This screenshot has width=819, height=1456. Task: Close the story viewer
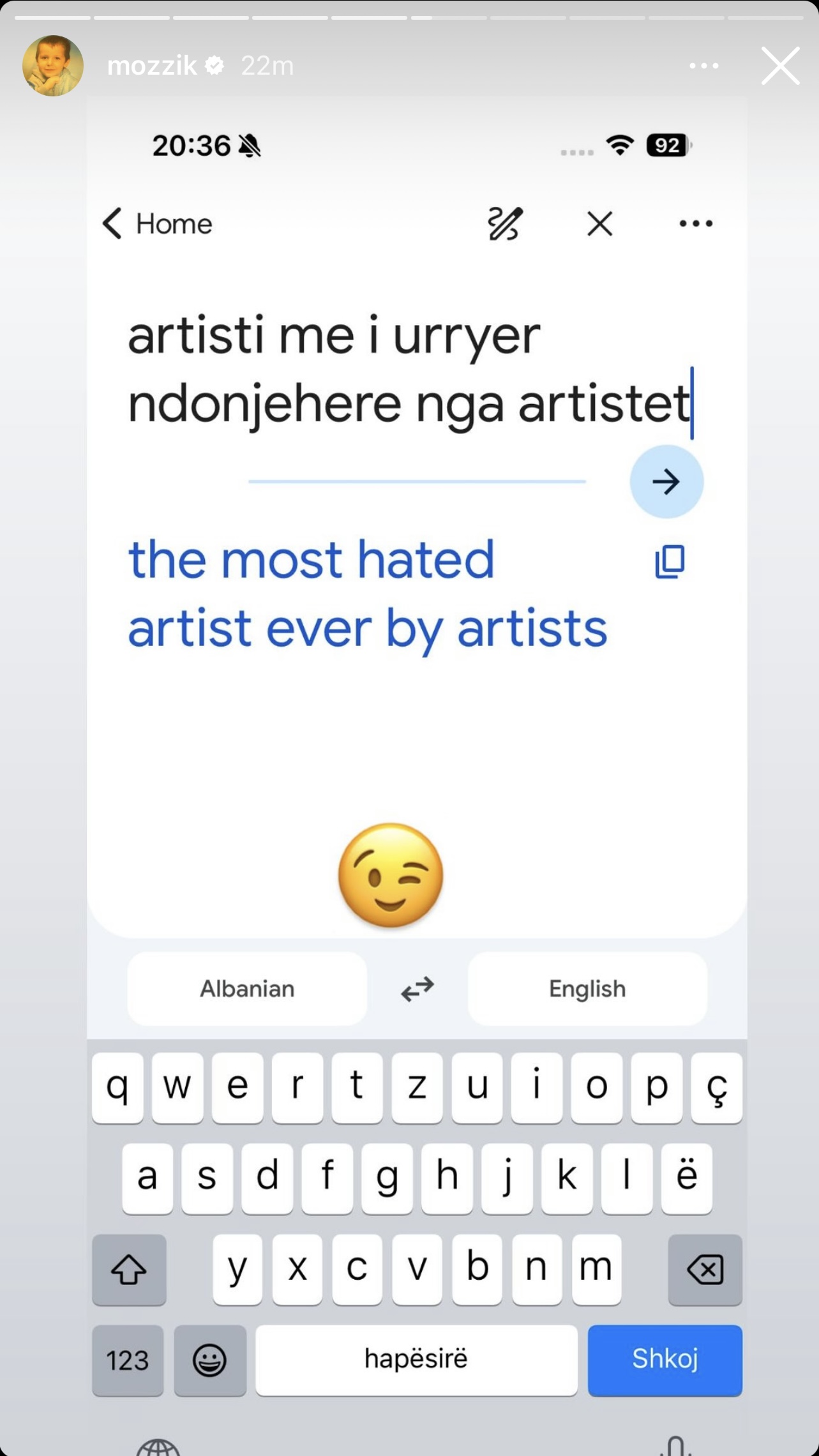780,66
